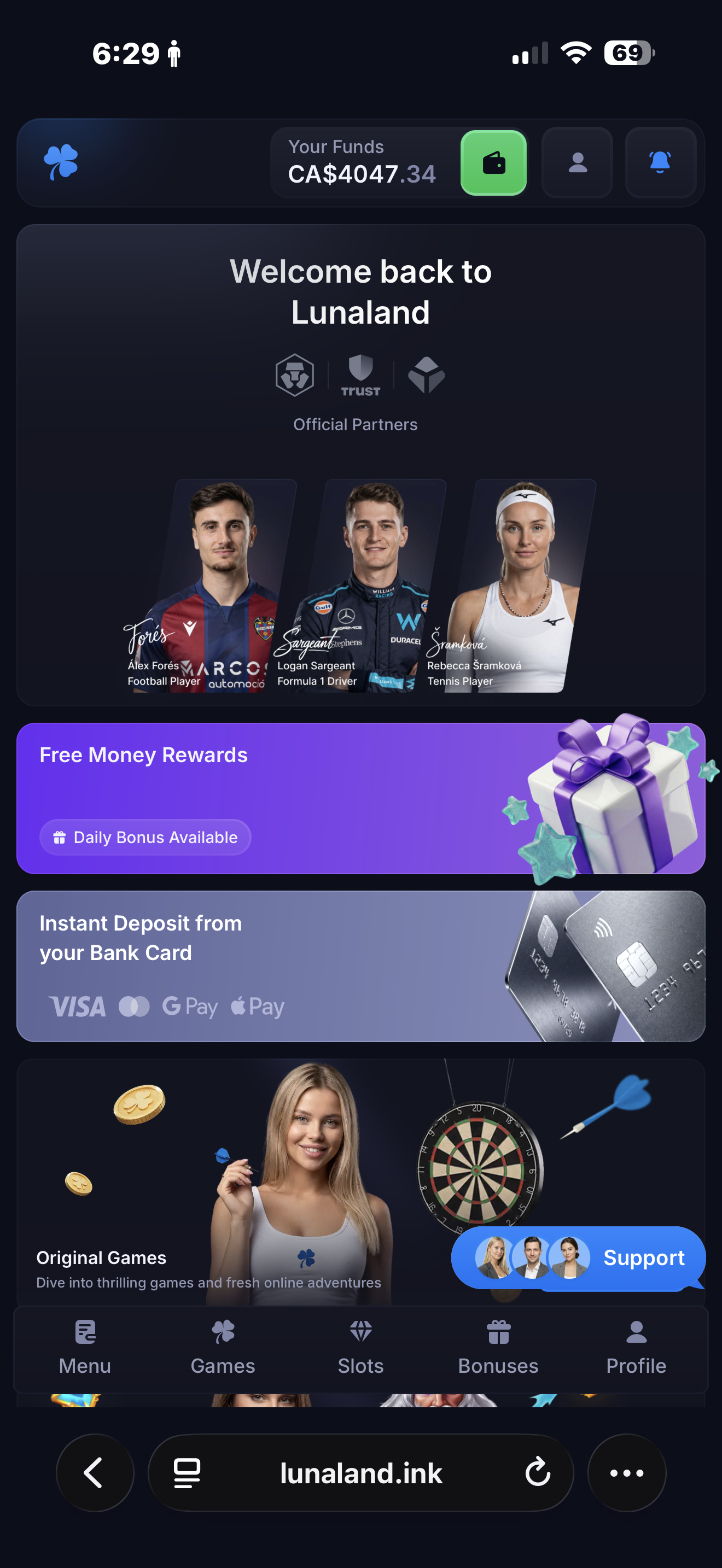Open the browser's more options menu
The width and height of the screenshot is (722, 1568).
tap(627, 1472)
